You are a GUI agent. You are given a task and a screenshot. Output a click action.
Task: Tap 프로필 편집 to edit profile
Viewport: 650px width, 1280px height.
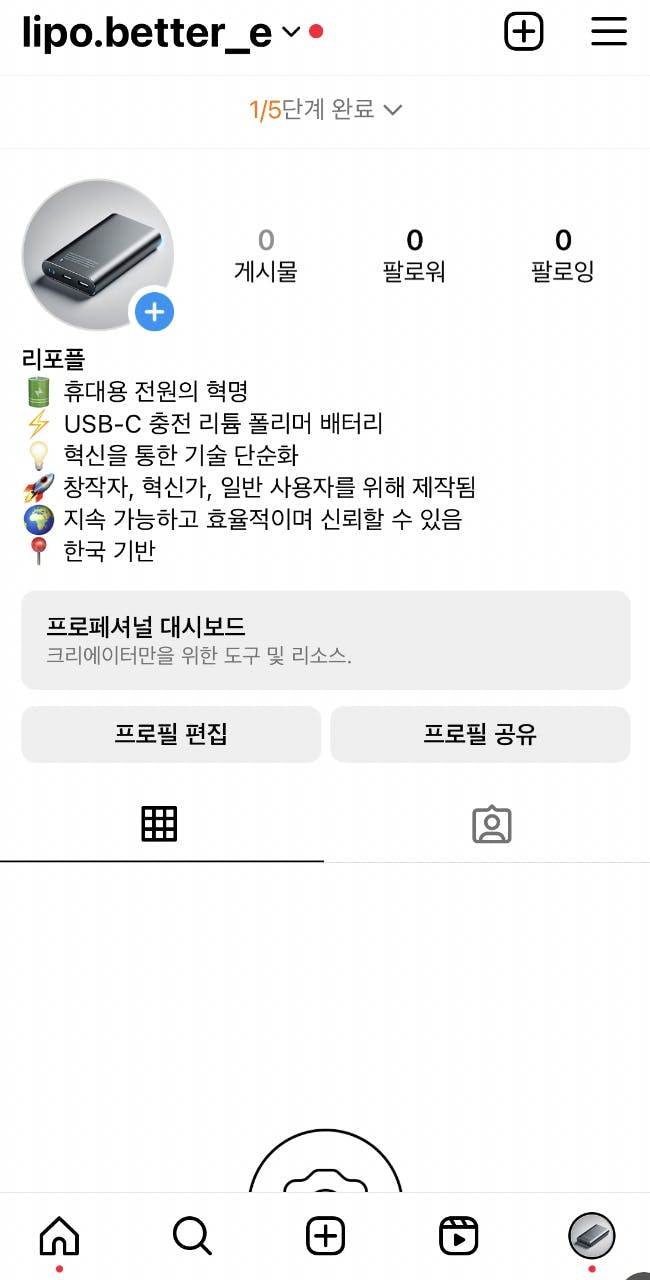[171, 734]
